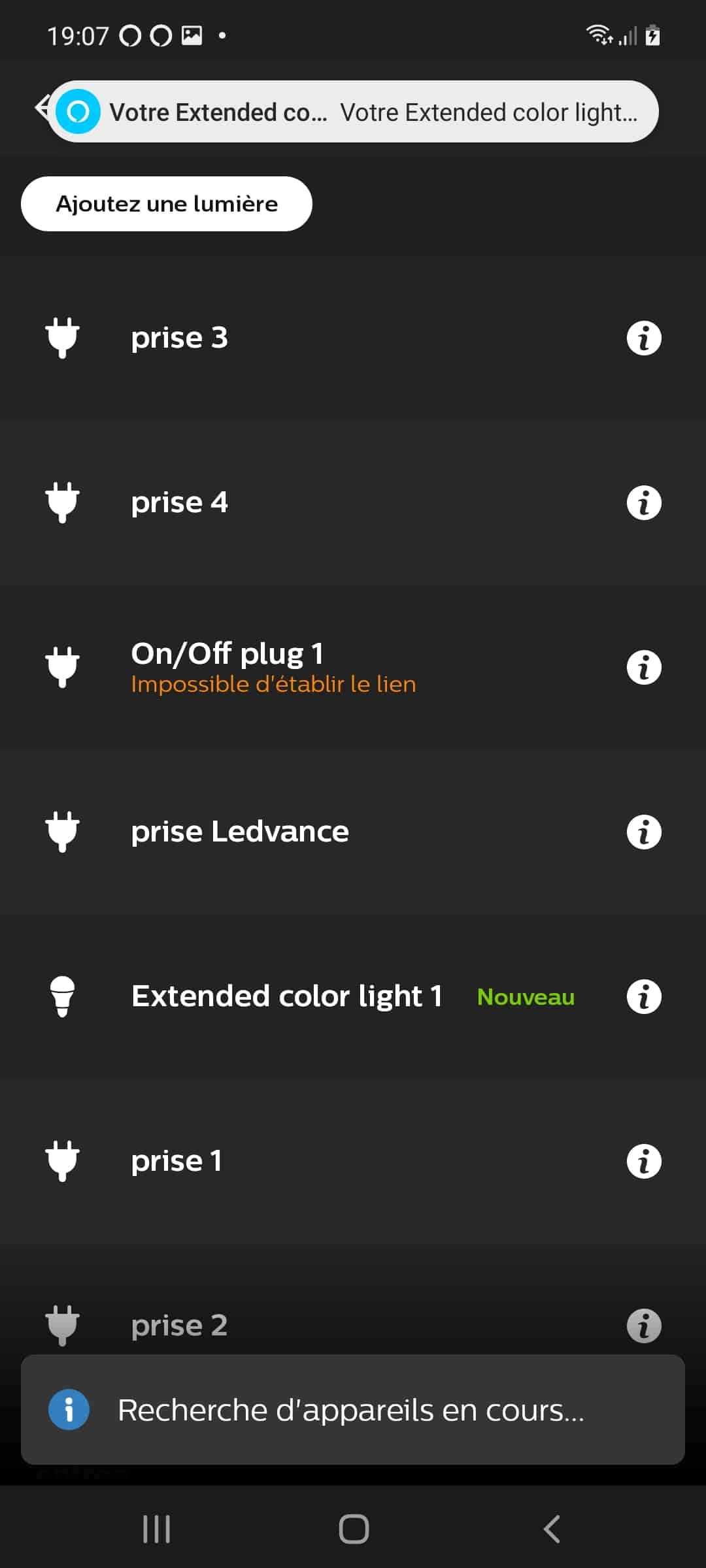Image resolution: width=706 pixels, height=1568 pixels.
Task: Select the On/Off plug 1 row
Action: (353, 667)
